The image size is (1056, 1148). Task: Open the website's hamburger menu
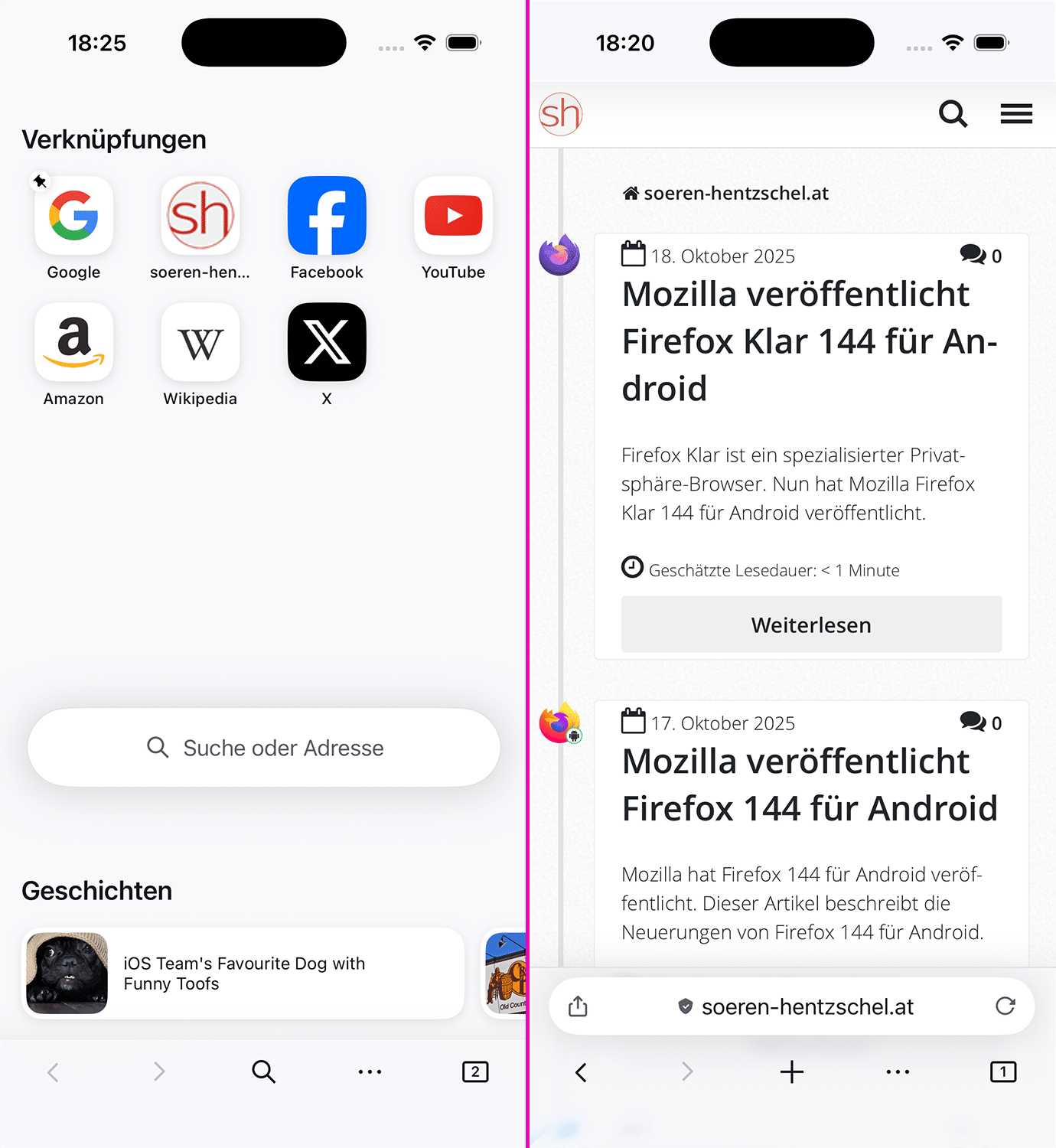click(1016, 115)
